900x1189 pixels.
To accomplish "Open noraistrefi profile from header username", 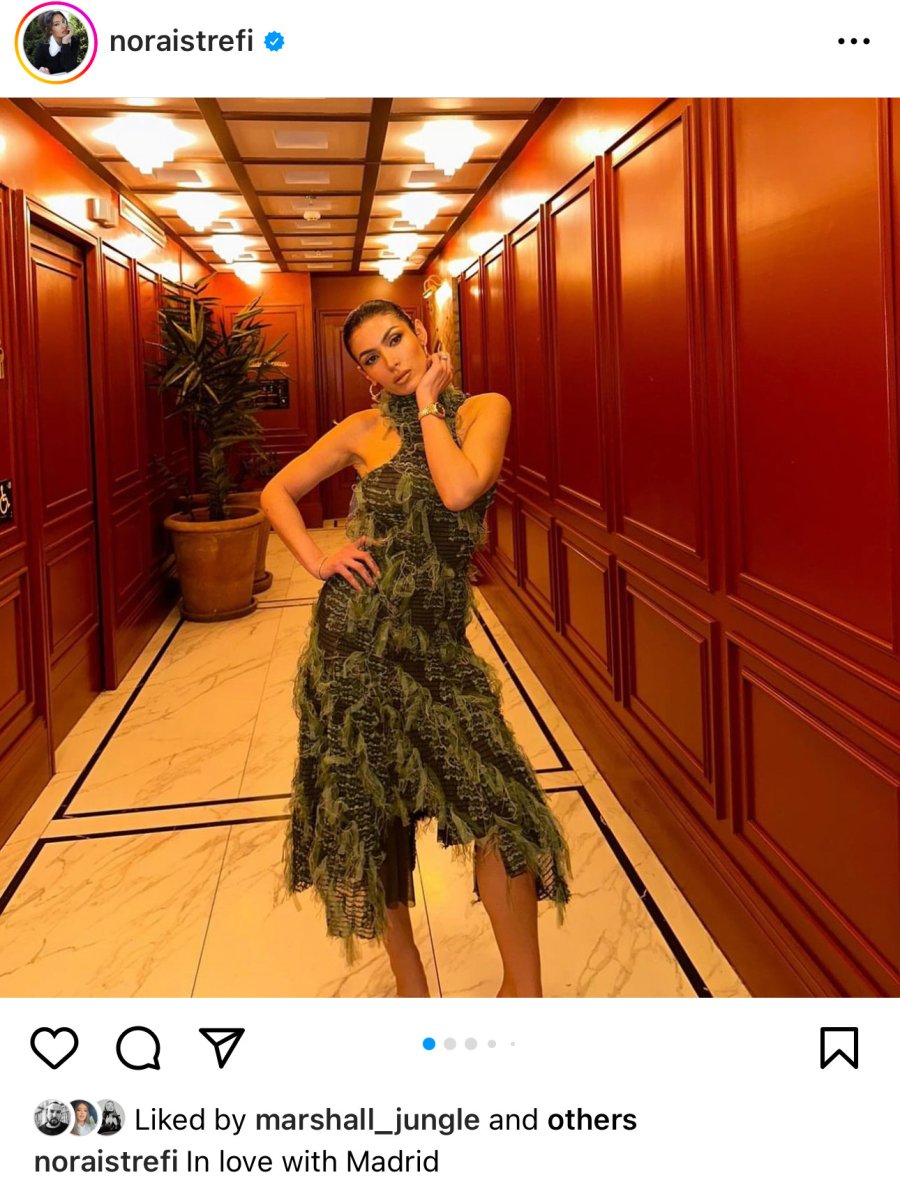I will coord(181,42).
